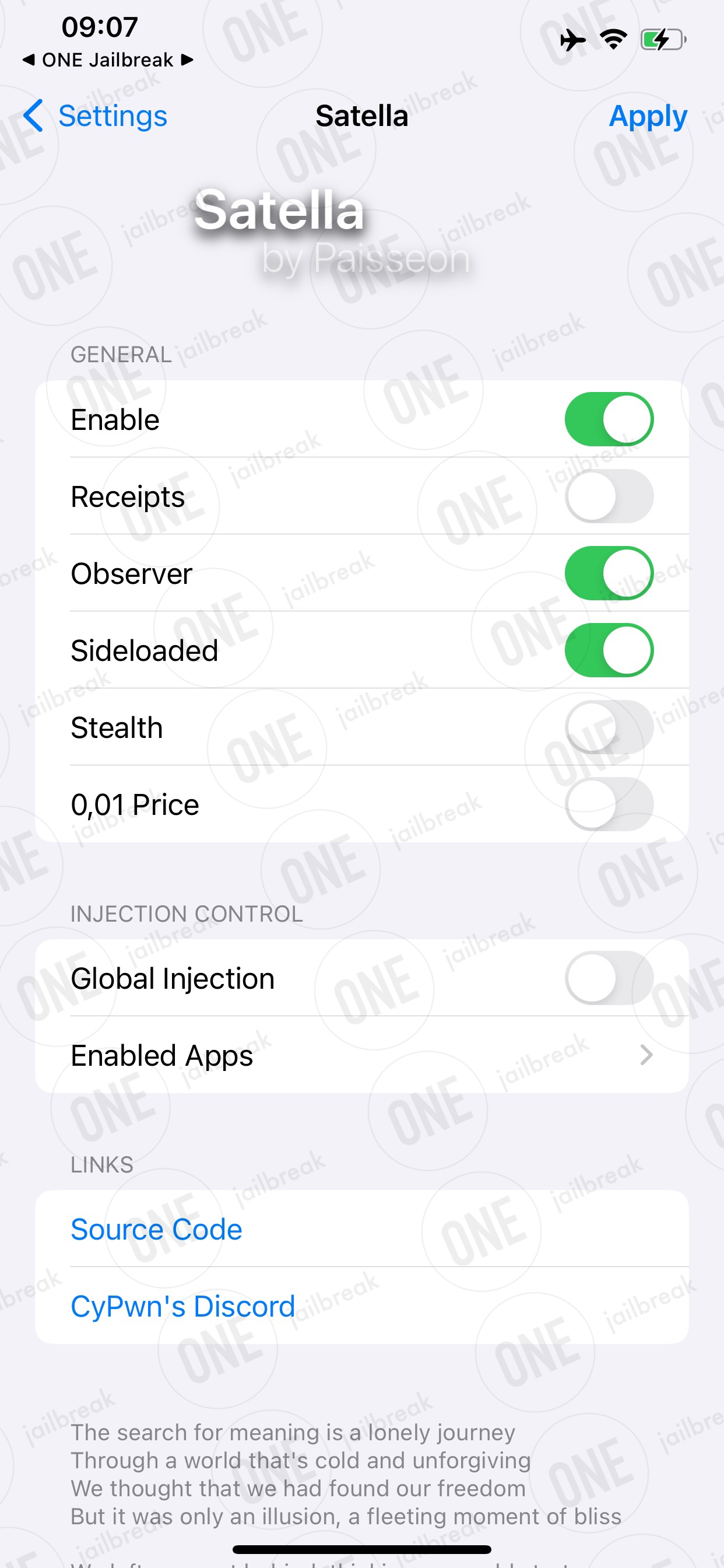Image resolution: width=724 pixels, height=1568 pixels.
Task: Open CyPwn's Discord link
Action: (x=183, y=1306)
